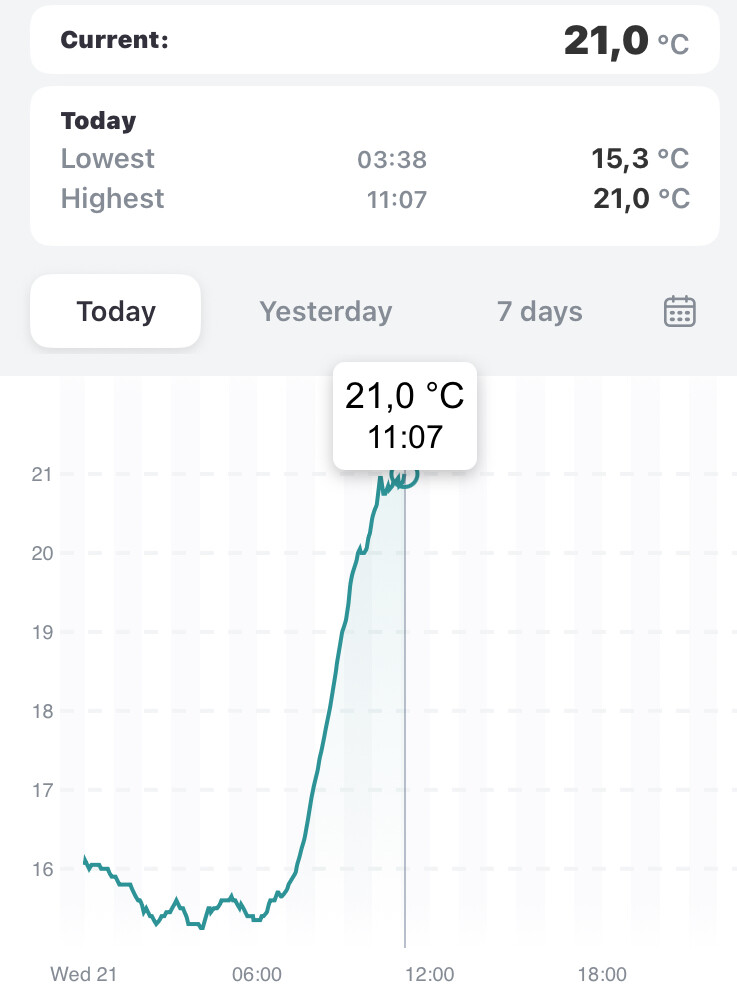This screenshot has height=999, width=737.
Task: Show the 7 days view
Action: pyautogui.click(x=540, y=311)
